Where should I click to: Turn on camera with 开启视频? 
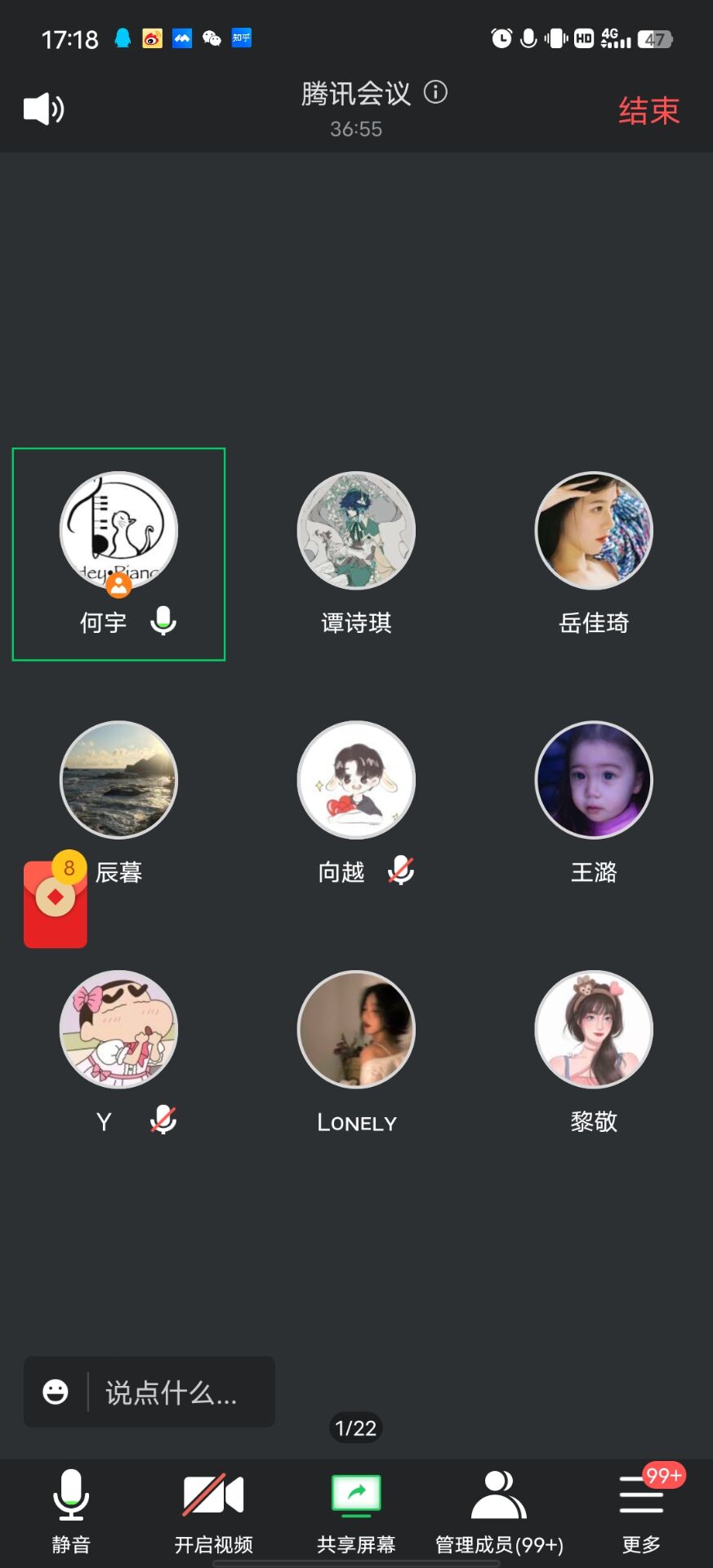point(213,1509)
